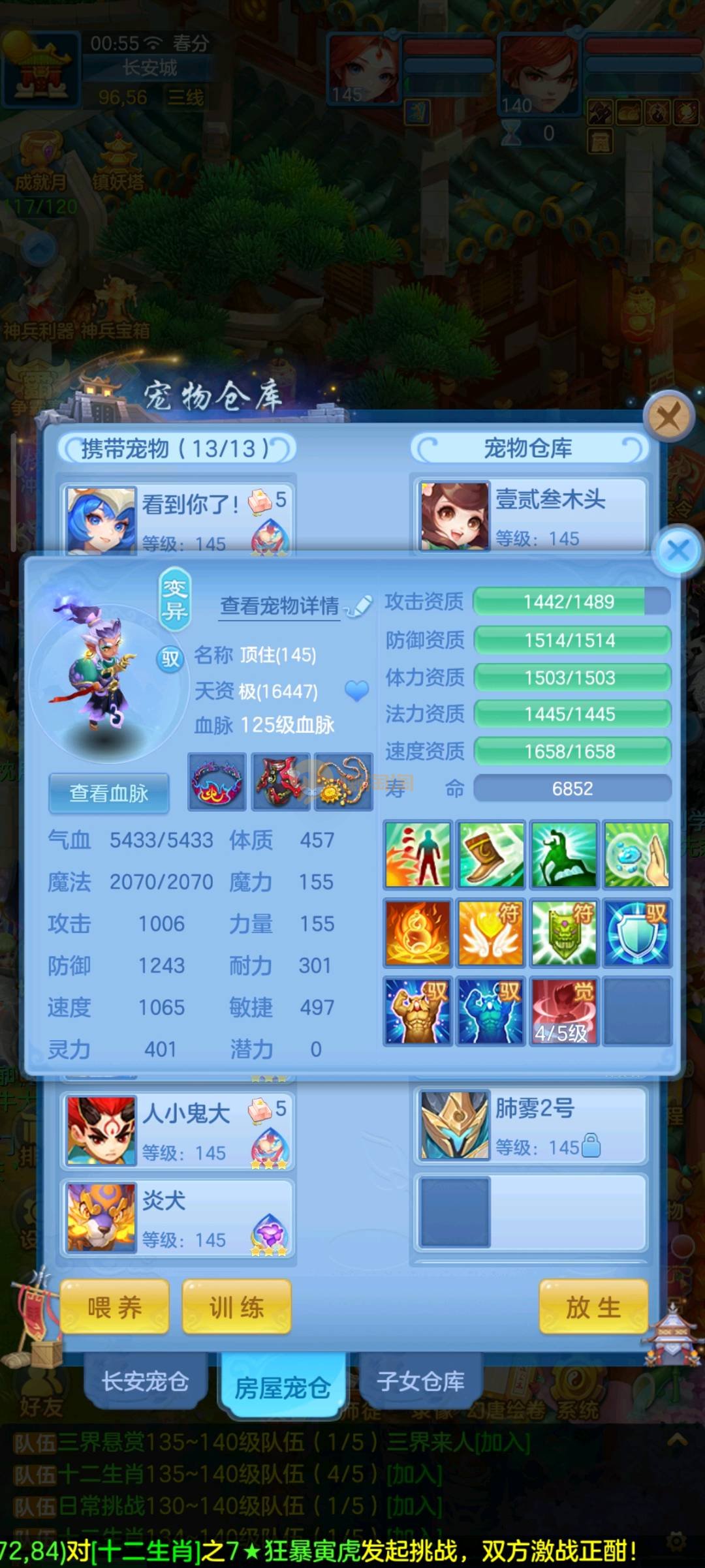Close the 宠物仓库 window
Screen dimensions: 705x1568
tap(668, 416)
